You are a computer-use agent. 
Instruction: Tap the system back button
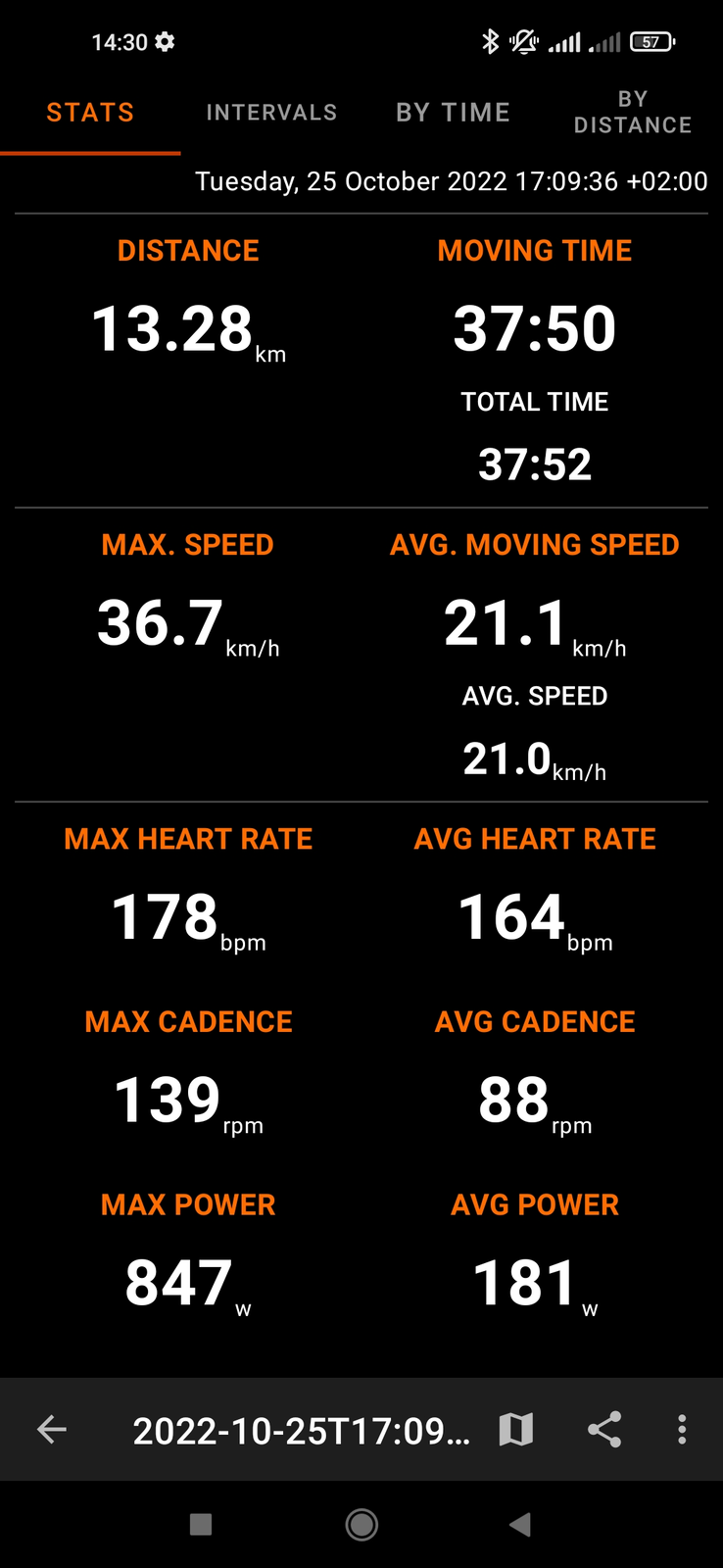click(x=520, y=1525)
